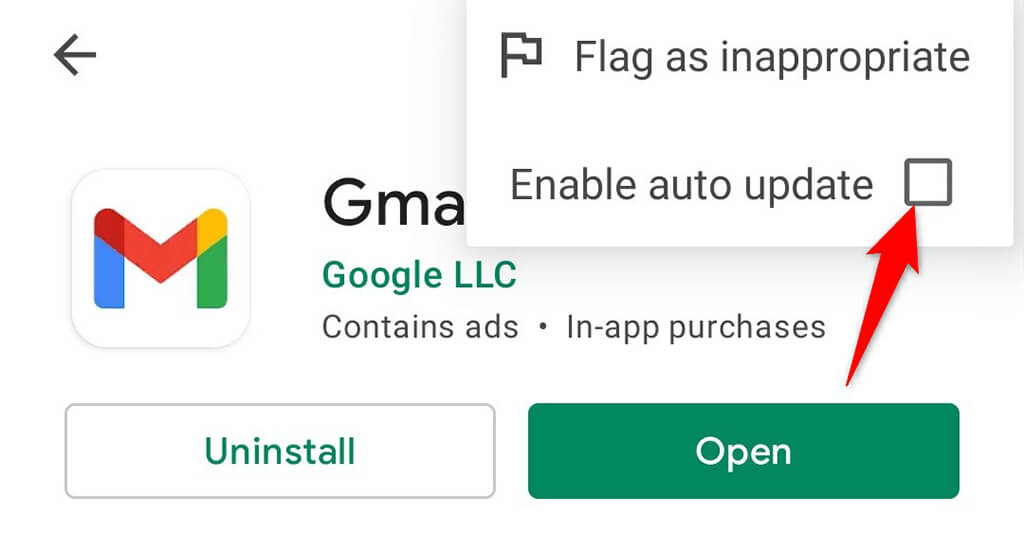Select Flag as inappropriate
This screenshot has width=1024, height=535.
point(736,56)
